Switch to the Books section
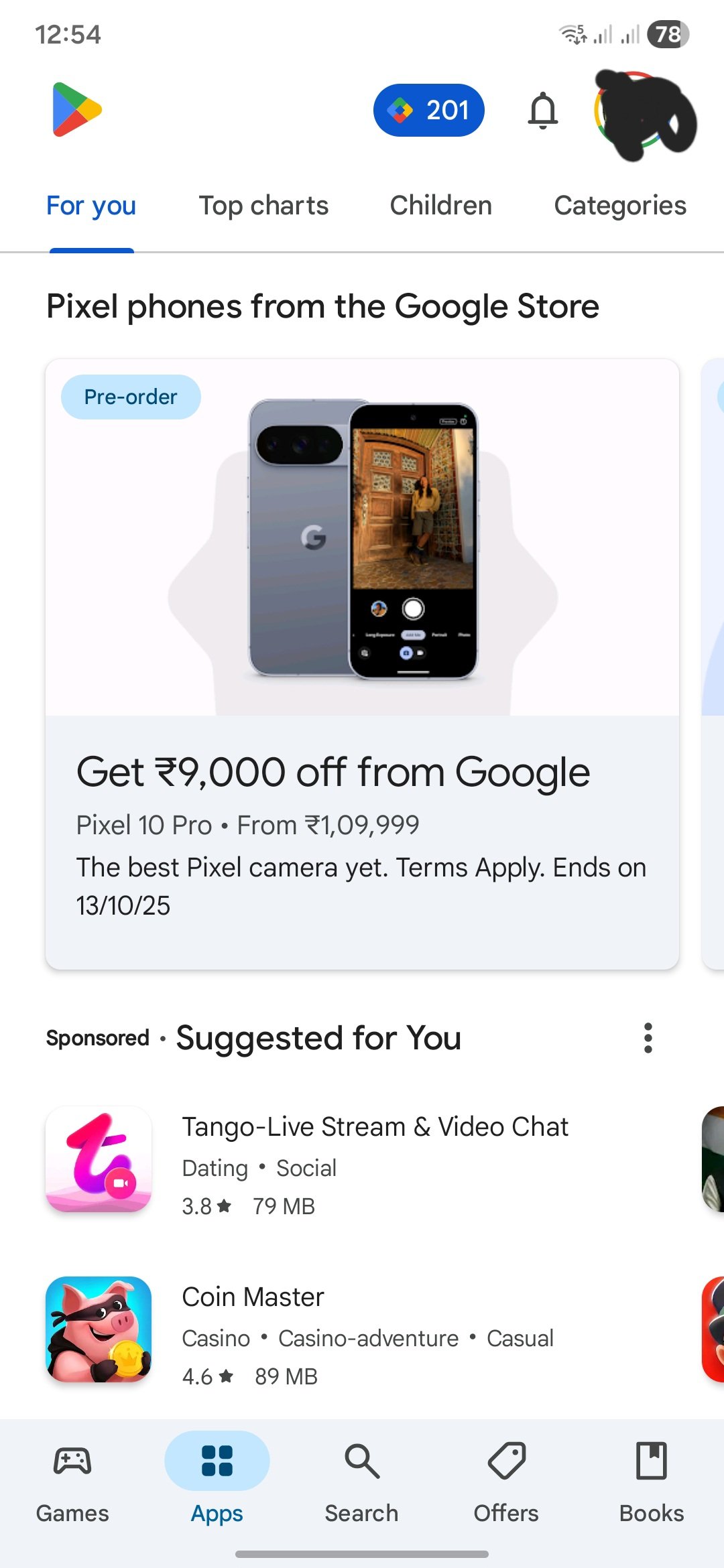The width and height of the screenshot is (724, 1568). point(652,1482)
